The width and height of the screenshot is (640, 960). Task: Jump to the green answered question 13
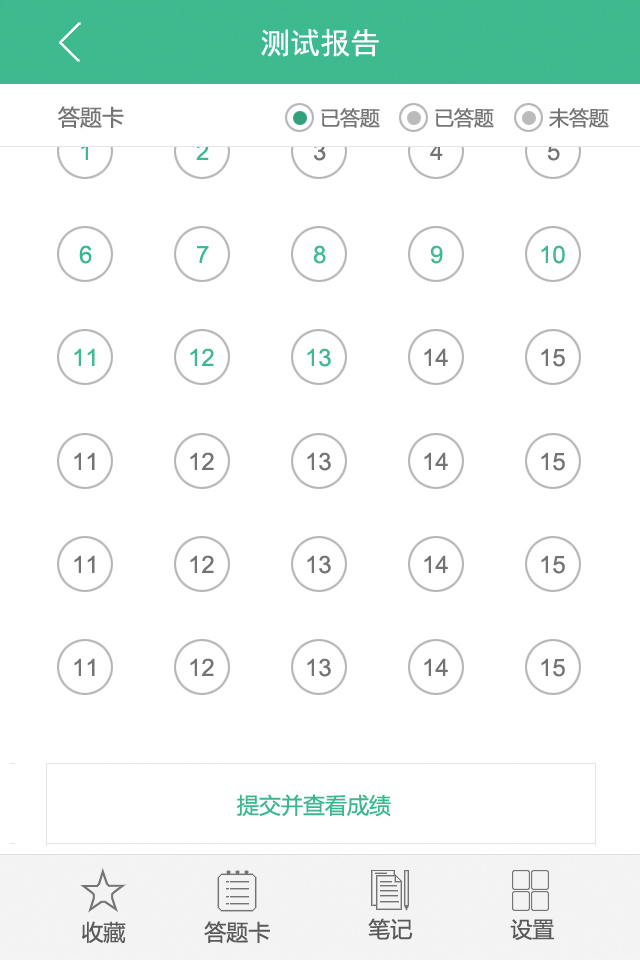tap(319, 358)
